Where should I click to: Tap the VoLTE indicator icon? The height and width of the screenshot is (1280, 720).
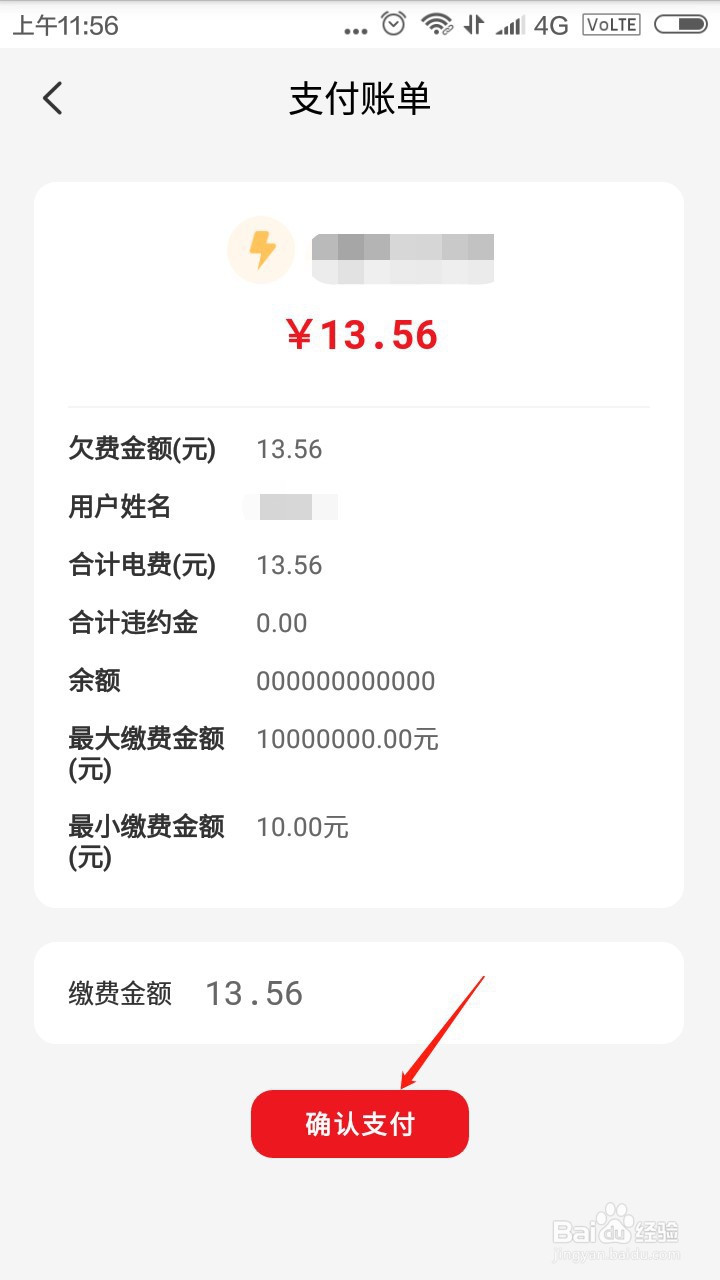[x=611, y=24]
